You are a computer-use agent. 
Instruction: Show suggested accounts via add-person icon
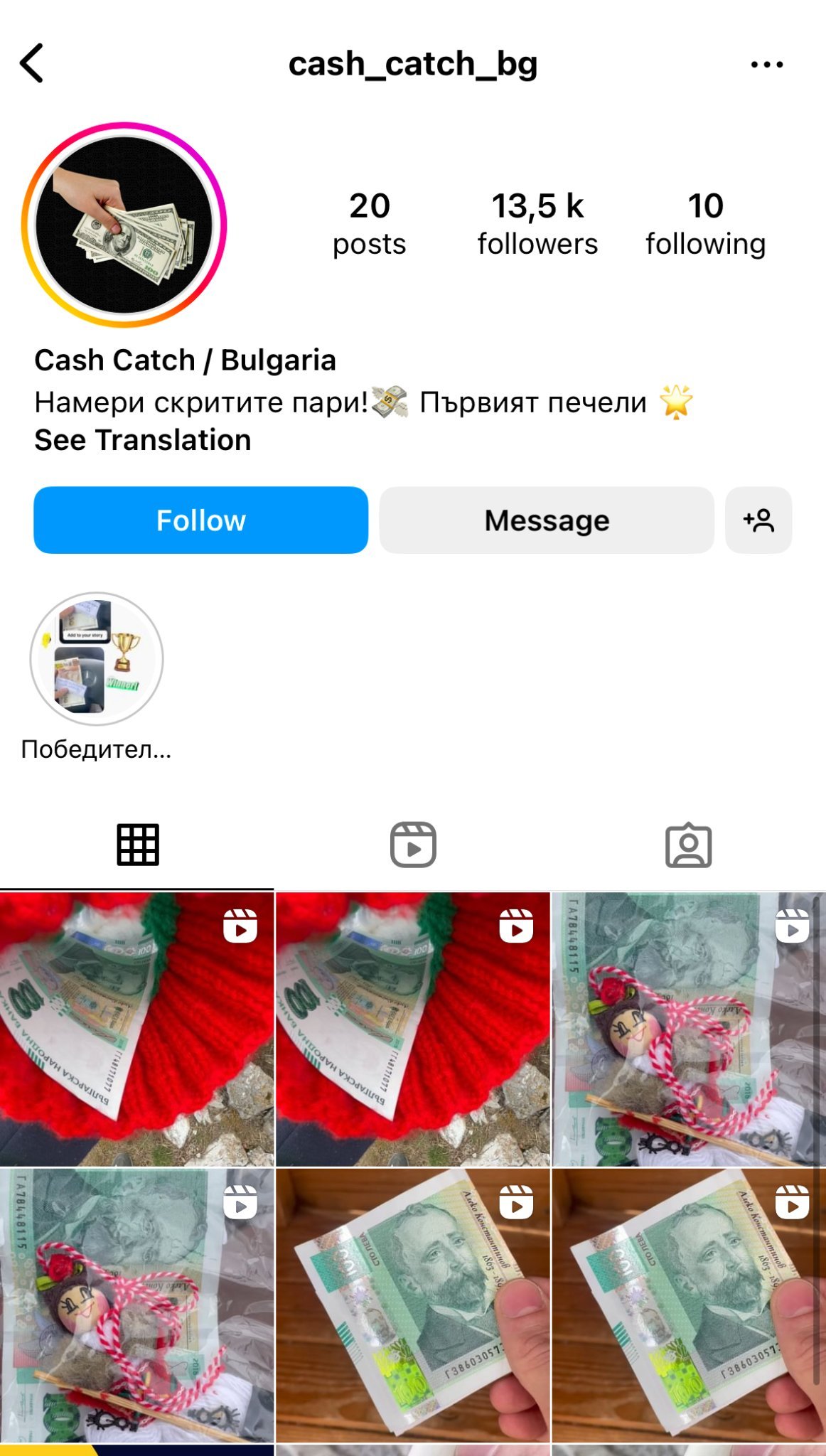point(758,520)
